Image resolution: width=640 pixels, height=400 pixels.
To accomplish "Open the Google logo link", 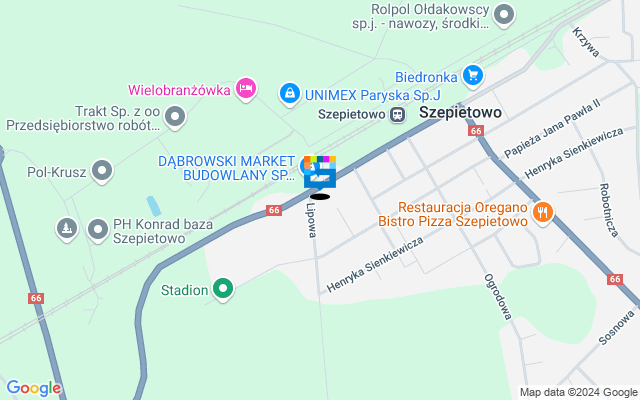I will click(33, 388).
